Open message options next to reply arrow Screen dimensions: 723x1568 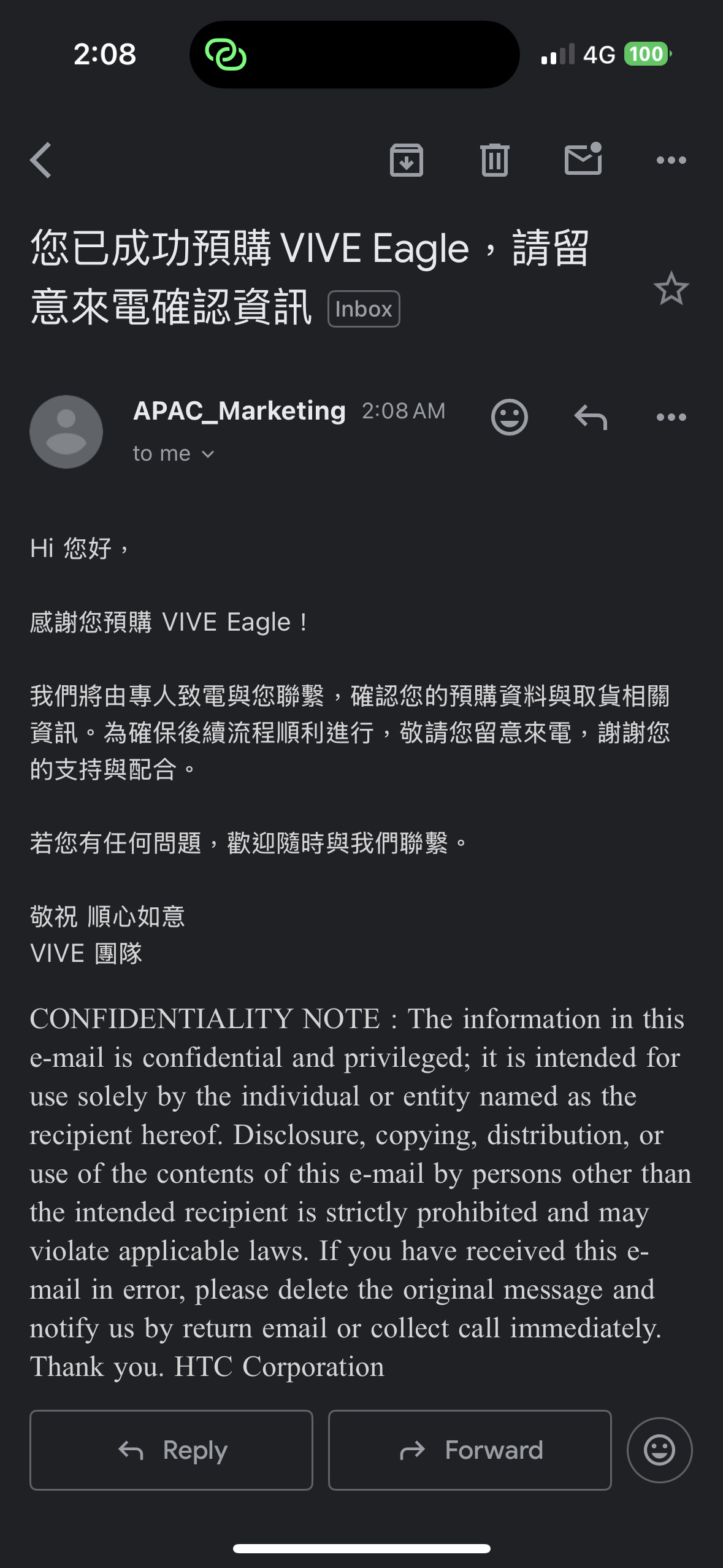pos(671,417)
